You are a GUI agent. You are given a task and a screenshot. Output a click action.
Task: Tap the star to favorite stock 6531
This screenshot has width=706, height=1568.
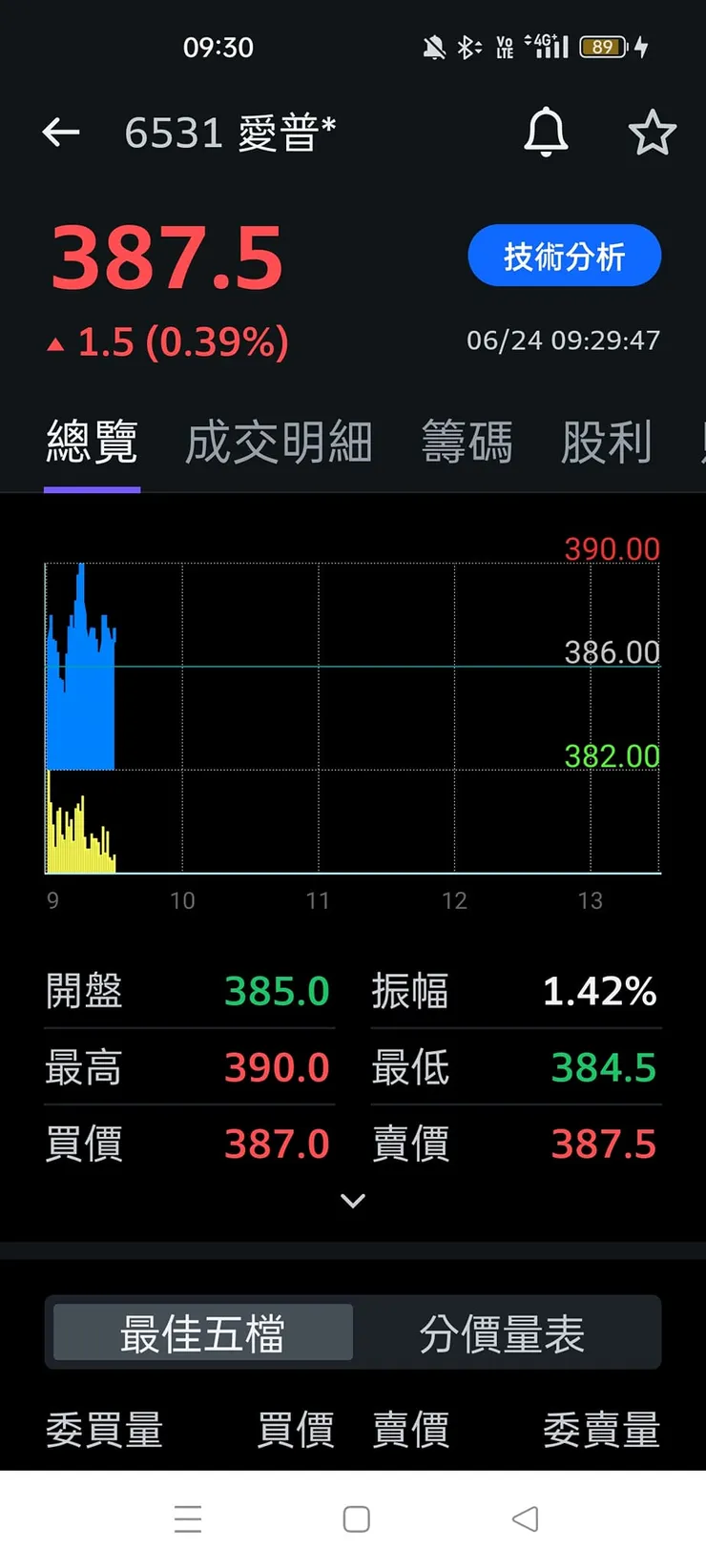[x=653, y=133]
